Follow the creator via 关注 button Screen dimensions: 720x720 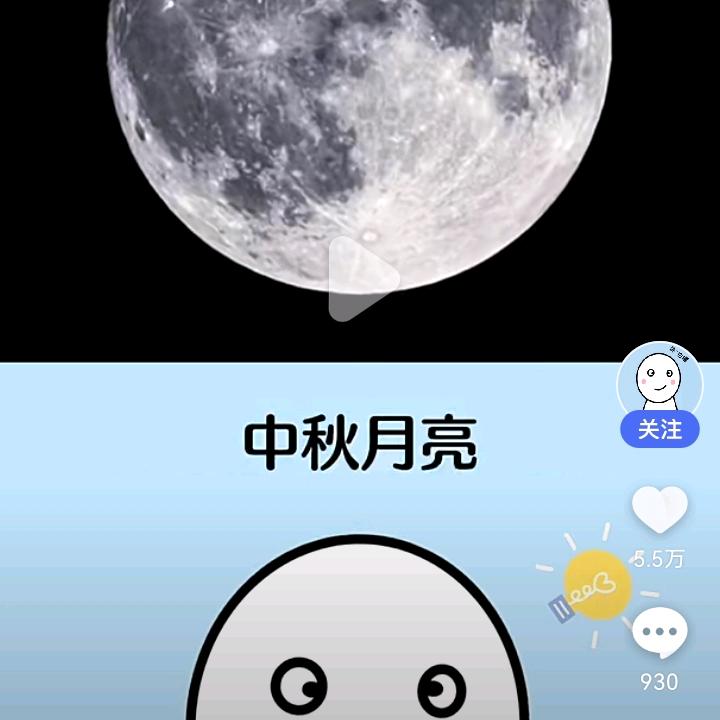[659, 429]
